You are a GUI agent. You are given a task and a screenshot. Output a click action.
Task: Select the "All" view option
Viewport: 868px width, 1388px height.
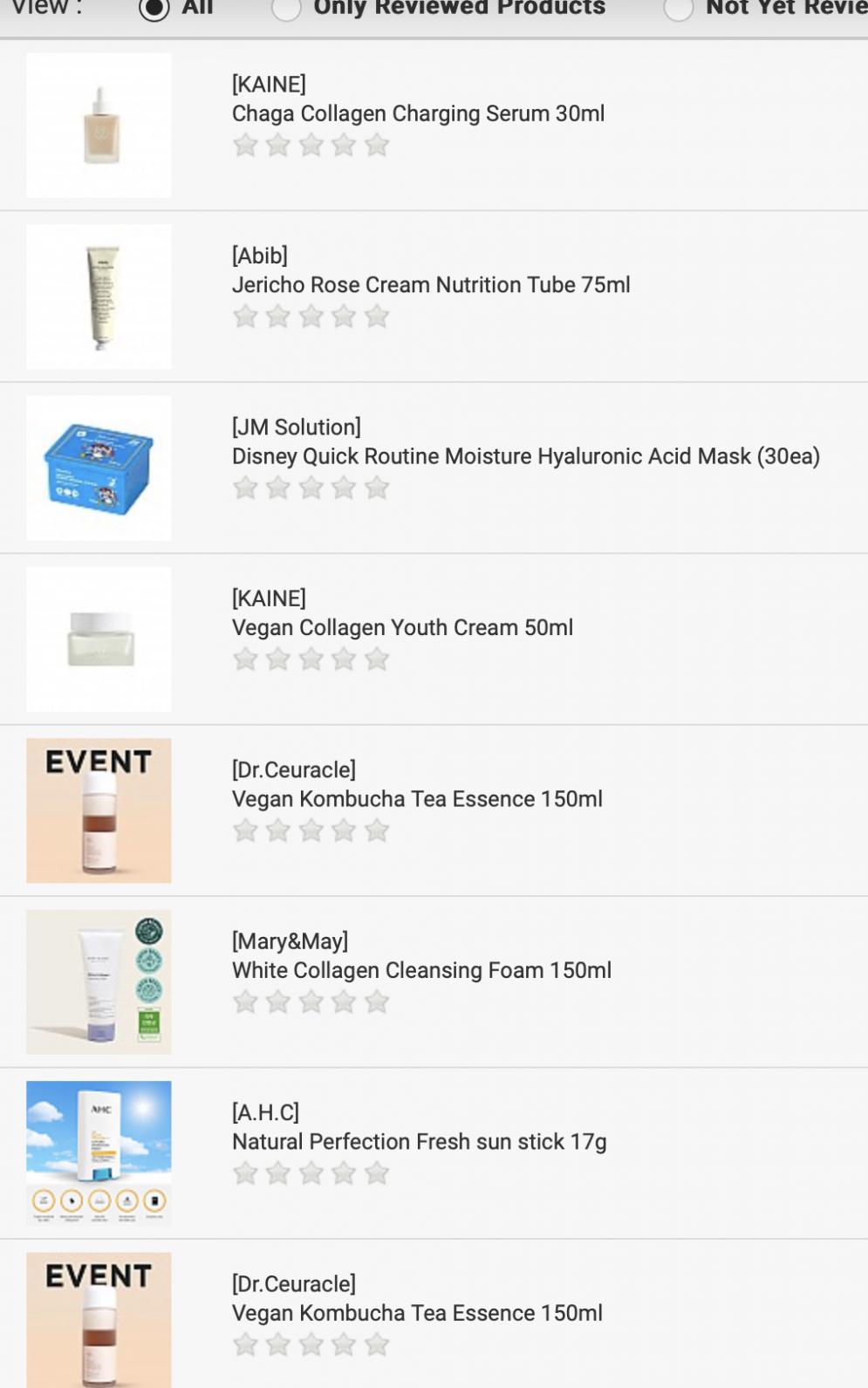[x=154, y=9]
